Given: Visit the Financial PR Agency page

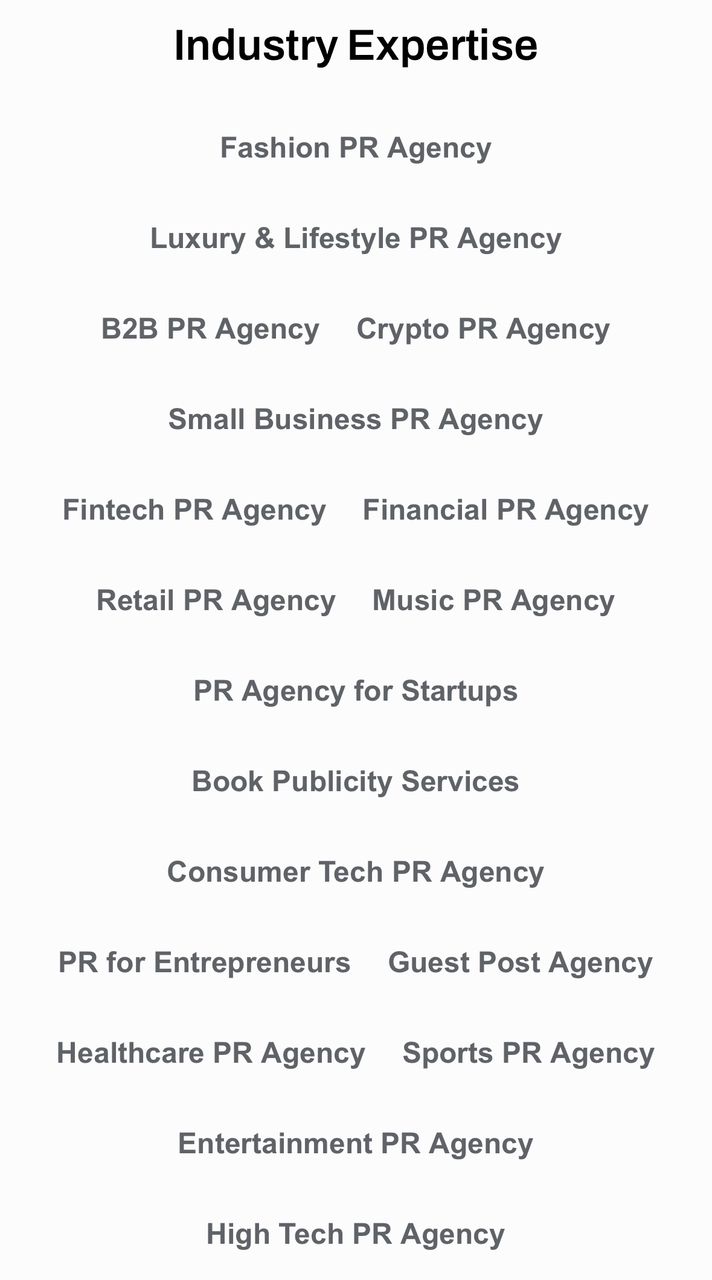Looking at the screenshot, I should pos(505,510).
